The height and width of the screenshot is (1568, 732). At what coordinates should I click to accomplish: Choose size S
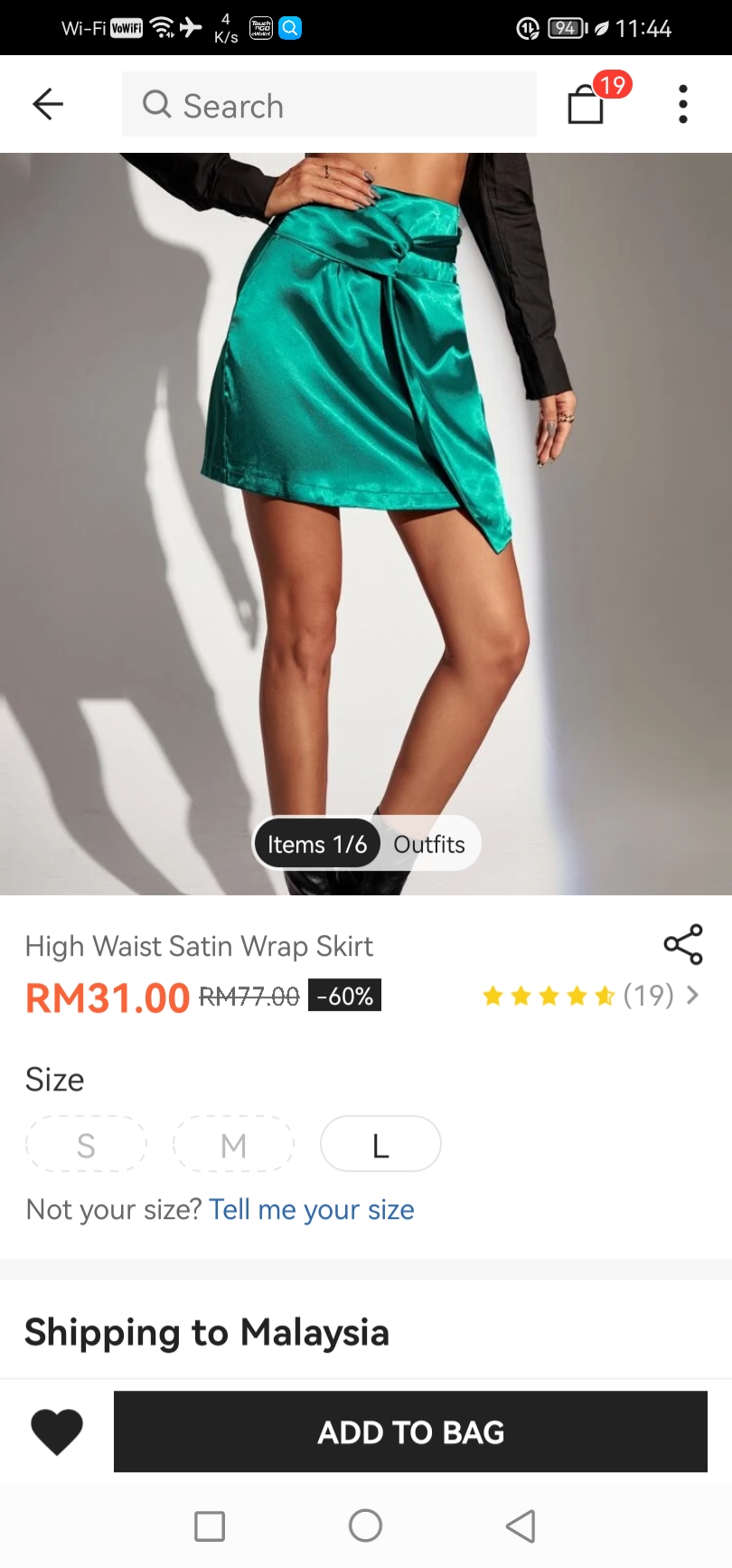[x=86, y=1145]
